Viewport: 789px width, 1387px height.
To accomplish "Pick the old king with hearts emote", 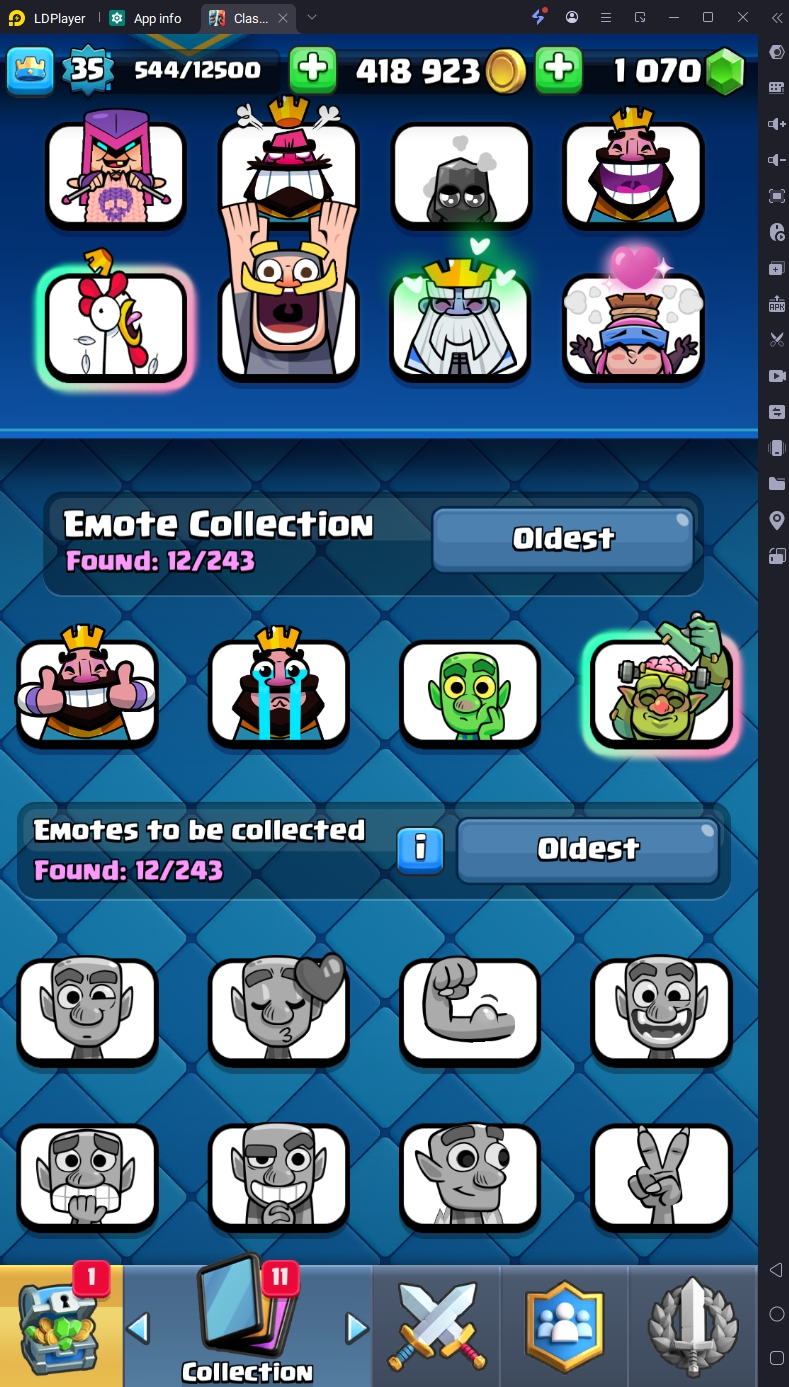I will [x=460, y=325].
